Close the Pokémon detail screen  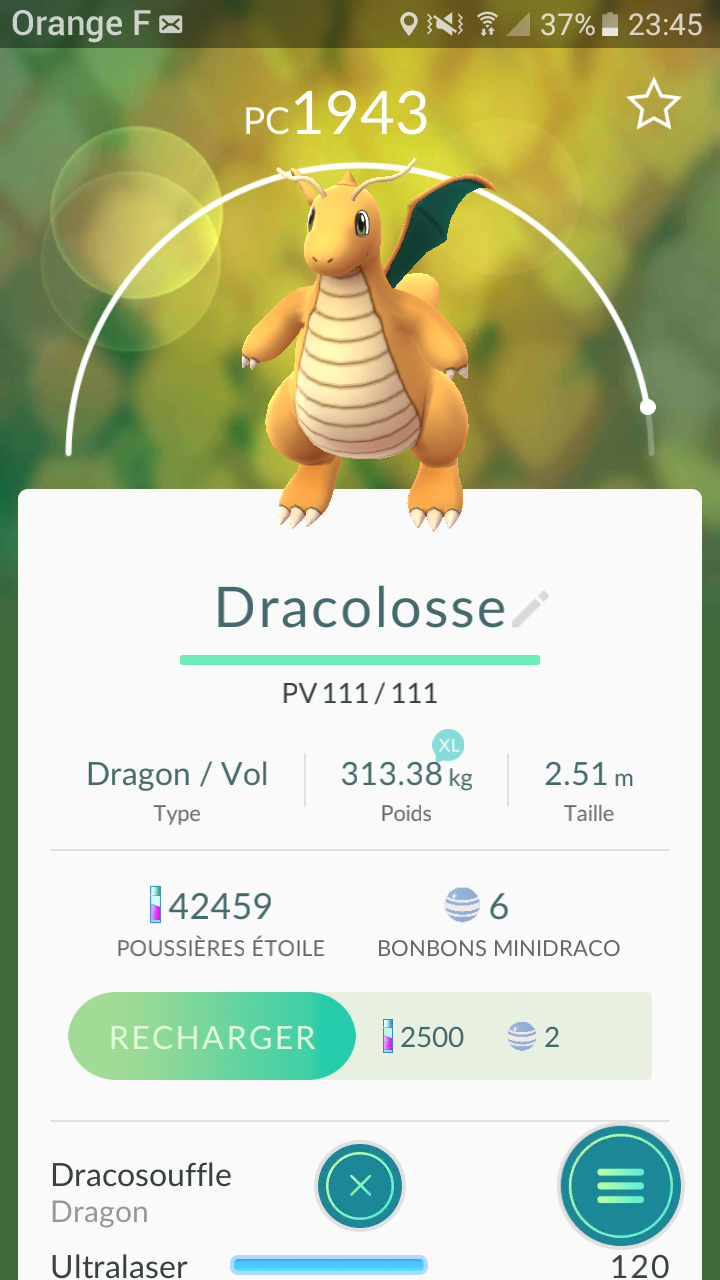[360, 1186]
